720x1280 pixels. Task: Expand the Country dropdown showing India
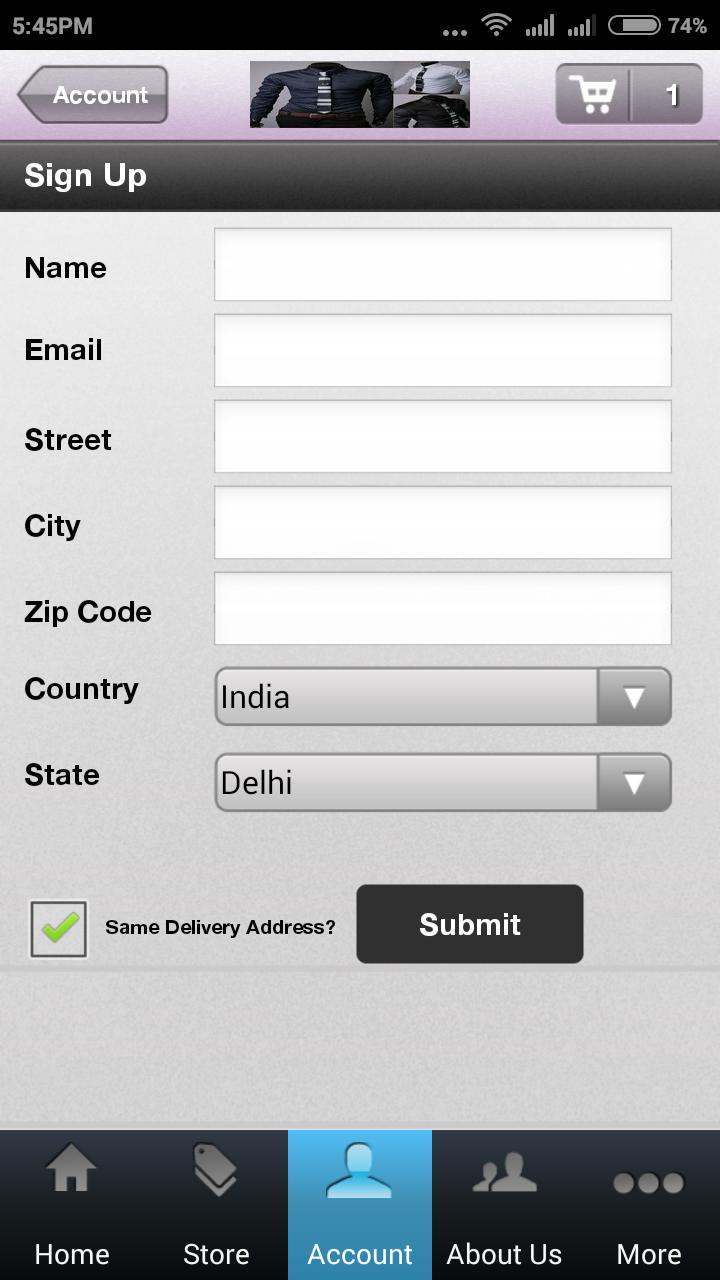click(442, 696)
